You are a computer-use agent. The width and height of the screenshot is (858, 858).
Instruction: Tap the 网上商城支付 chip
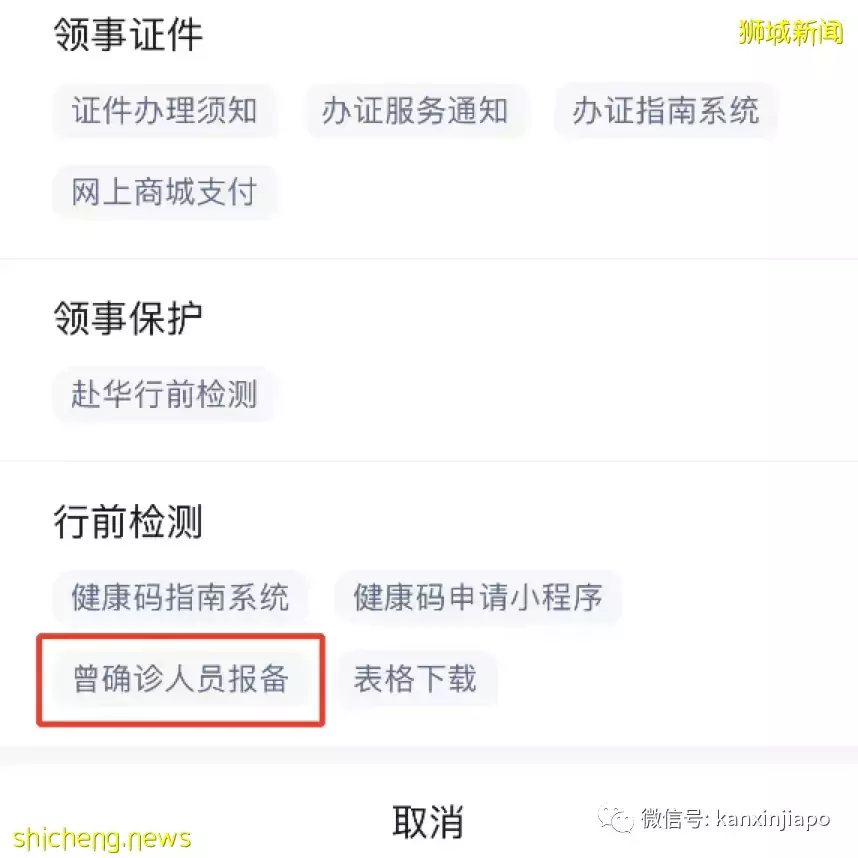tap(164, 192)
